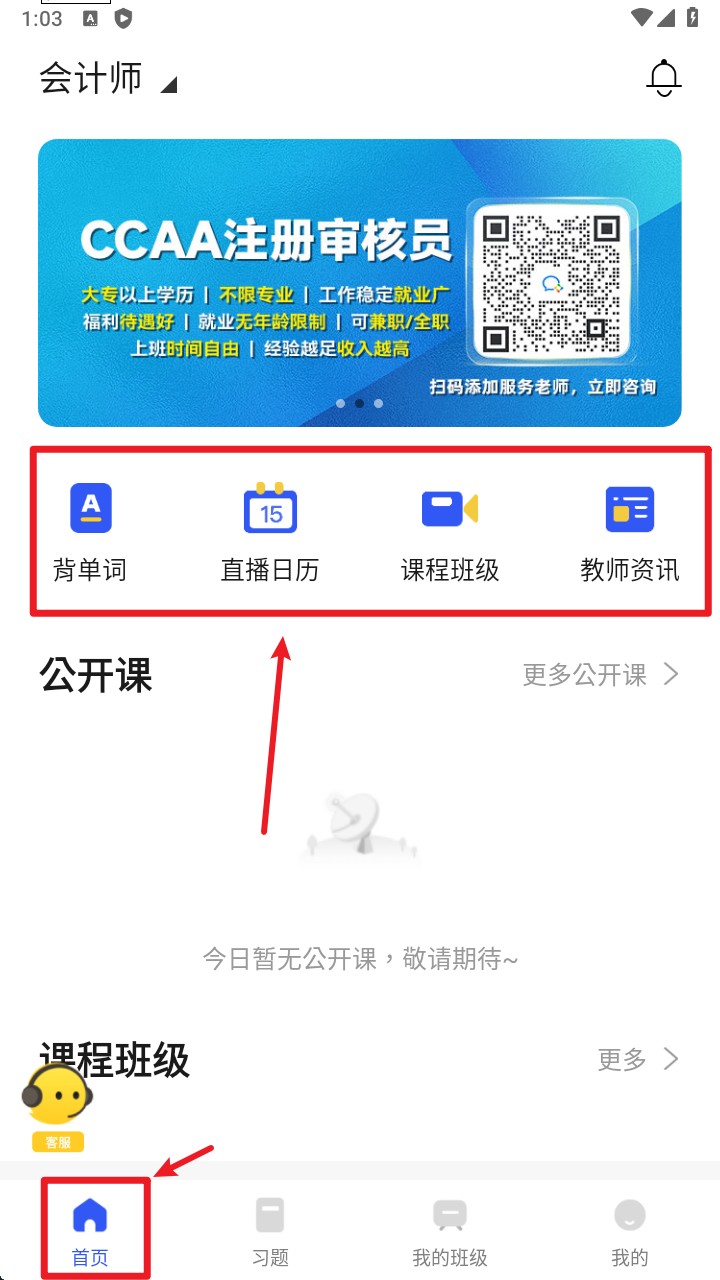The width and height of the screenshot is (720, 1280).
Task: Tap 更多 beside the 课程班级 heading
Action: (638, 1060)
